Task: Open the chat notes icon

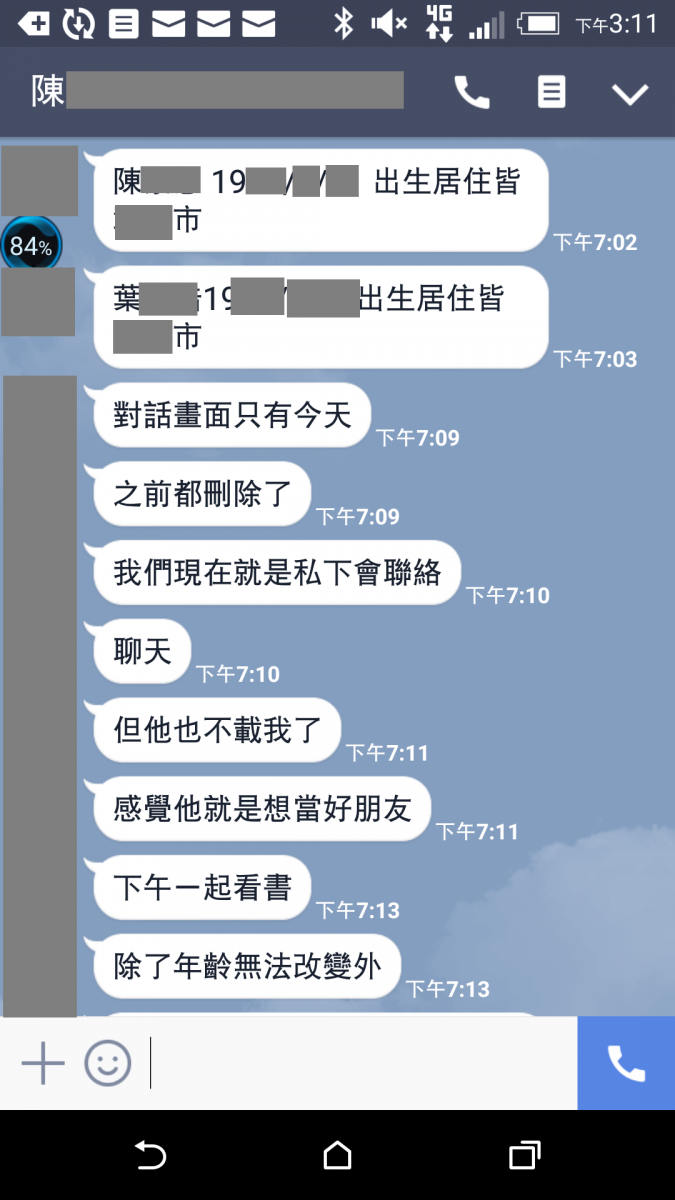Action: coord(551,93)
